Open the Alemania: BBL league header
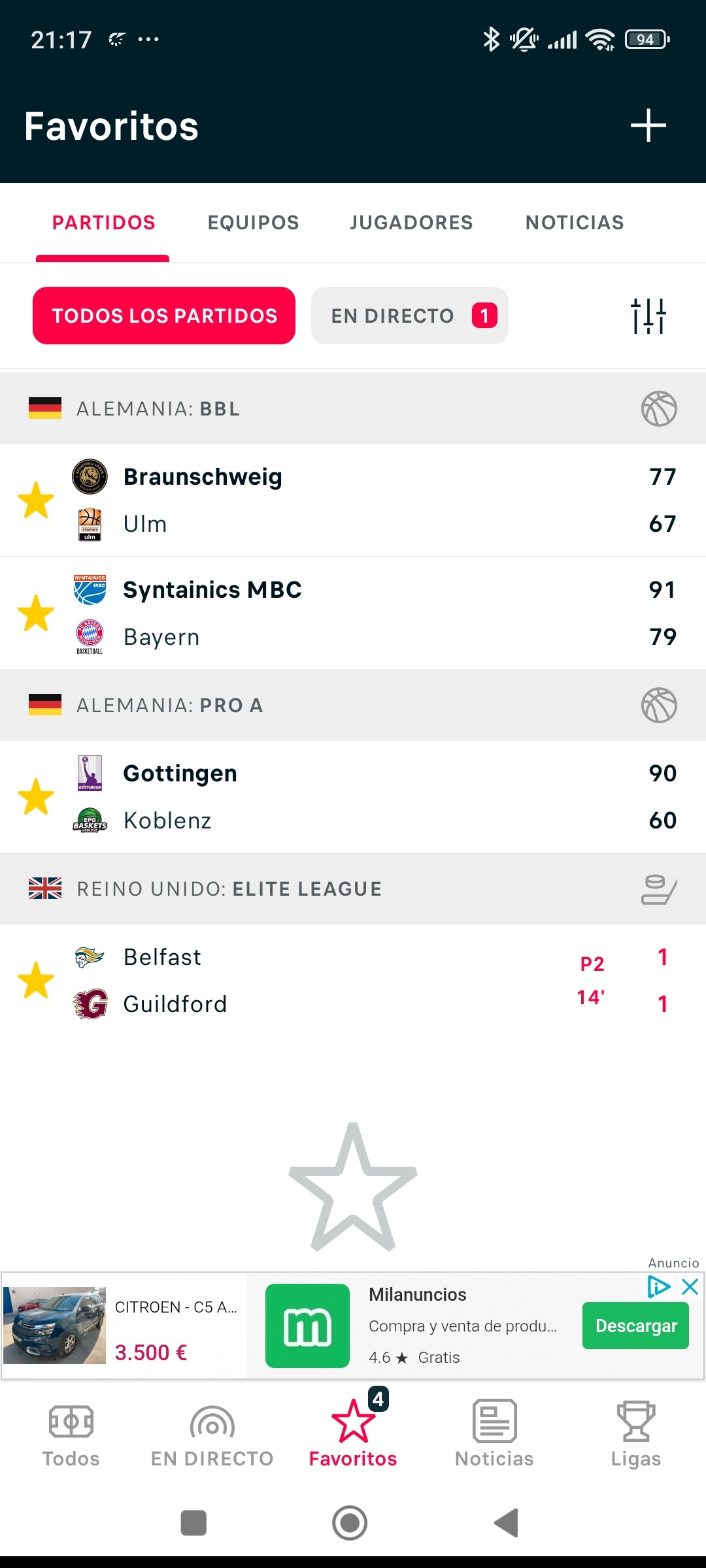This screenshot has width=706, height=1568. pos(353,409)
